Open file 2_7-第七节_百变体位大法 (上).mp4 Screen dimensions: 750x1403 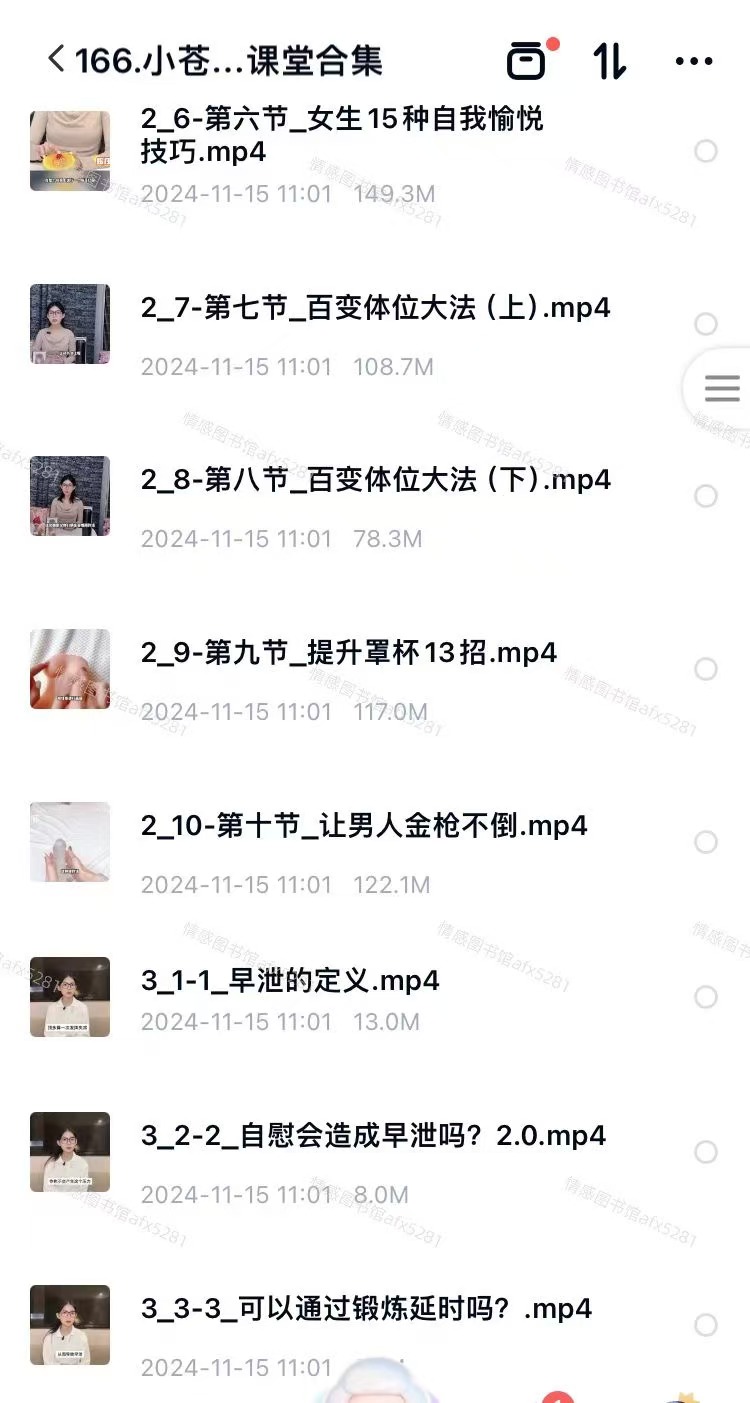point(375,307)
